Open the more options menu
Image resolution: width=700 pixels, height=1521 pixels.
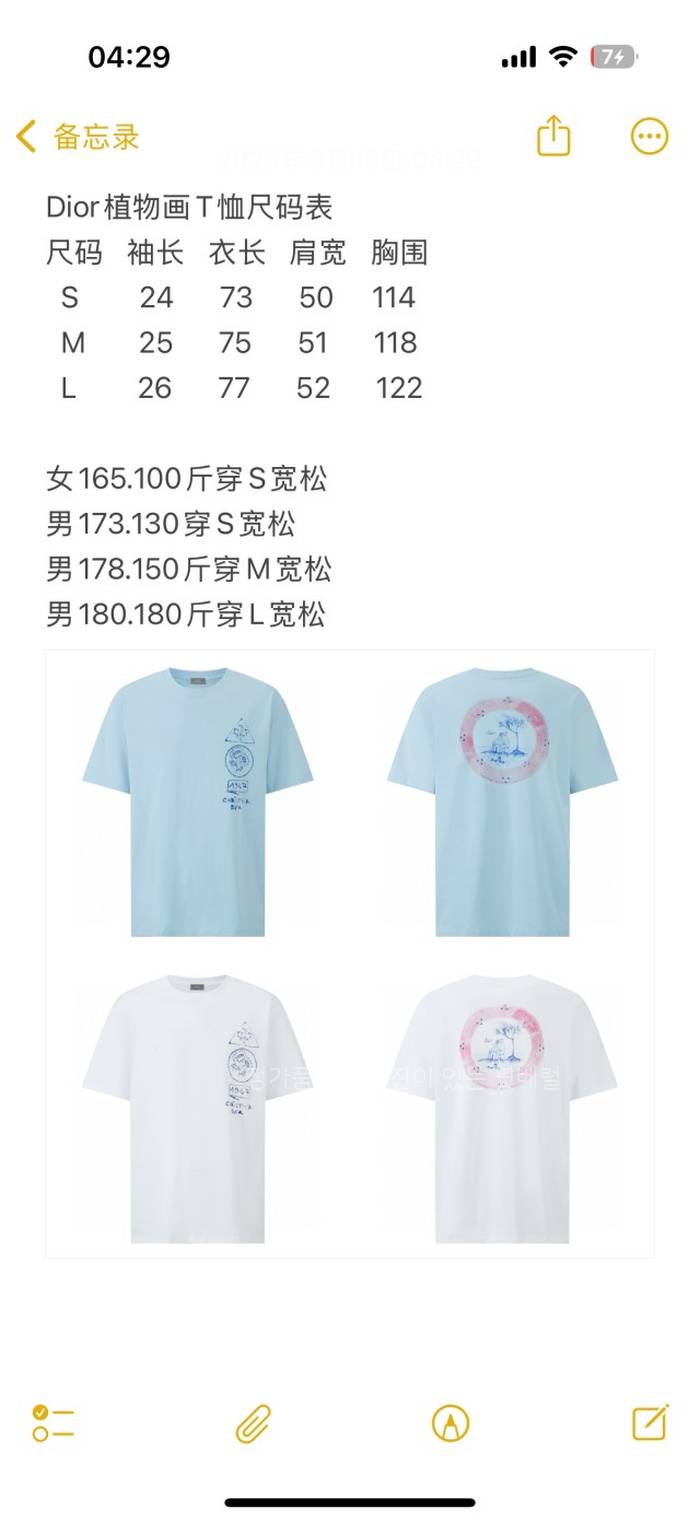coord(649,136)
